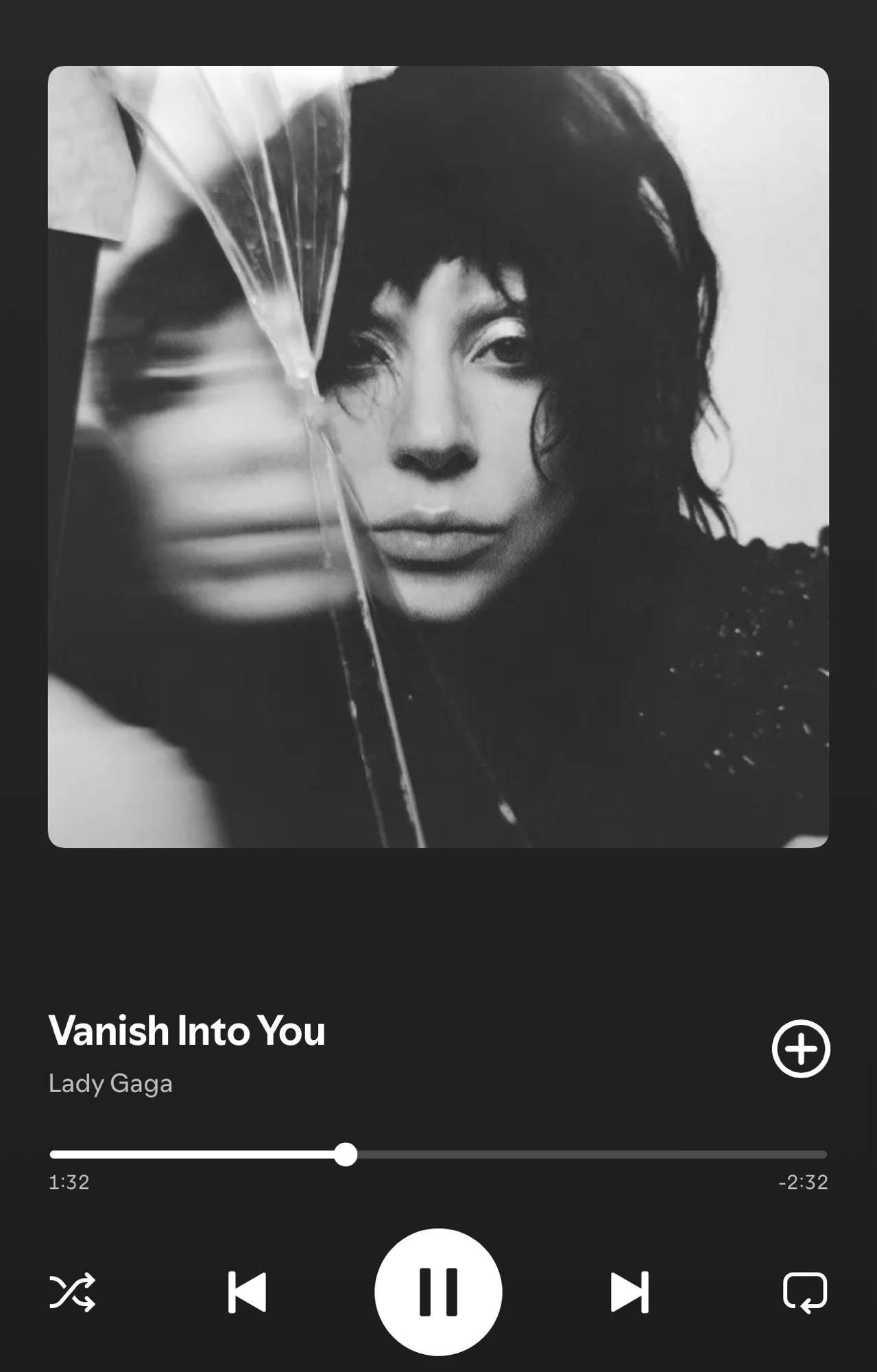This screenshot has height=1372, width=877.
Task: Toggle shuffle mode
Action: [x=73, y=1292]
